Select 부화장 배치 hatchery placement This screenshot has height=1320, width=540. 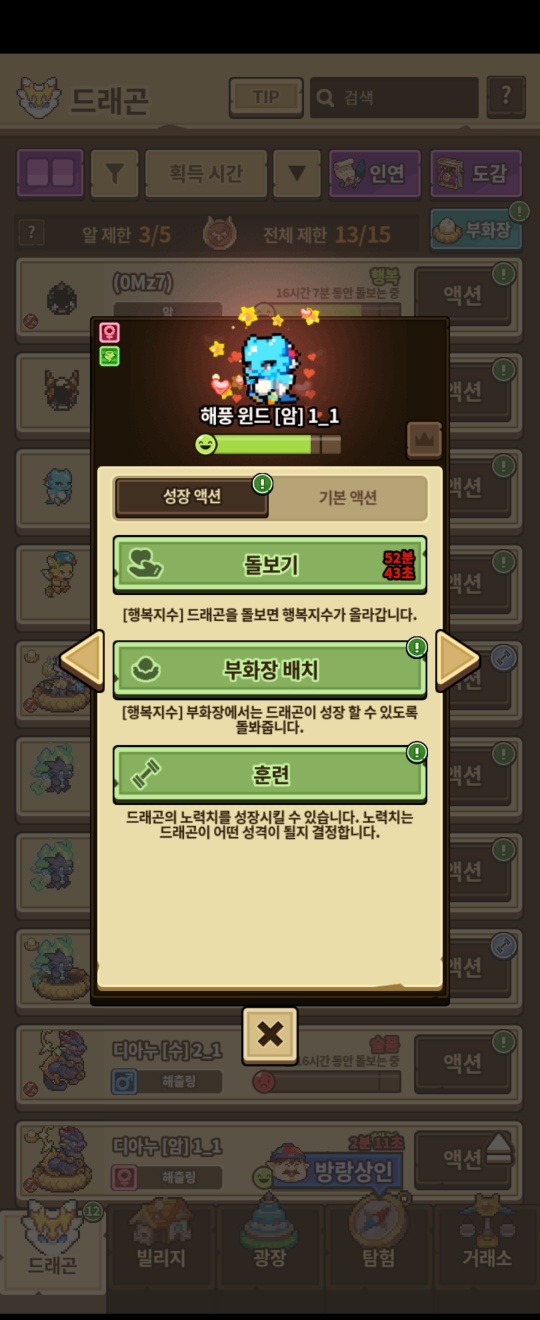coord(269,669)
